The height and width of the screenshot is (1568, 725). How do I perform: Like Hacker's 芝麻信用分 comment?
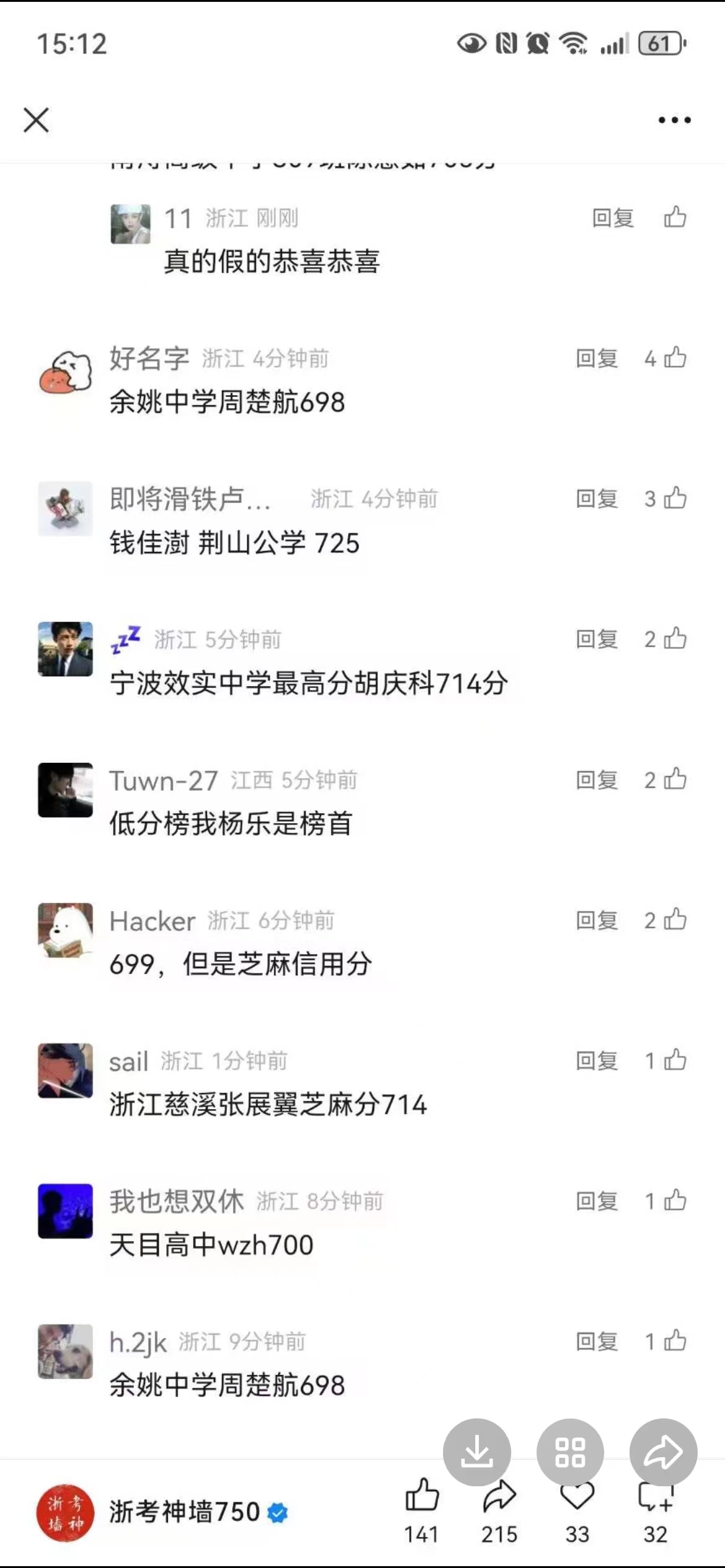pos(675,920)
